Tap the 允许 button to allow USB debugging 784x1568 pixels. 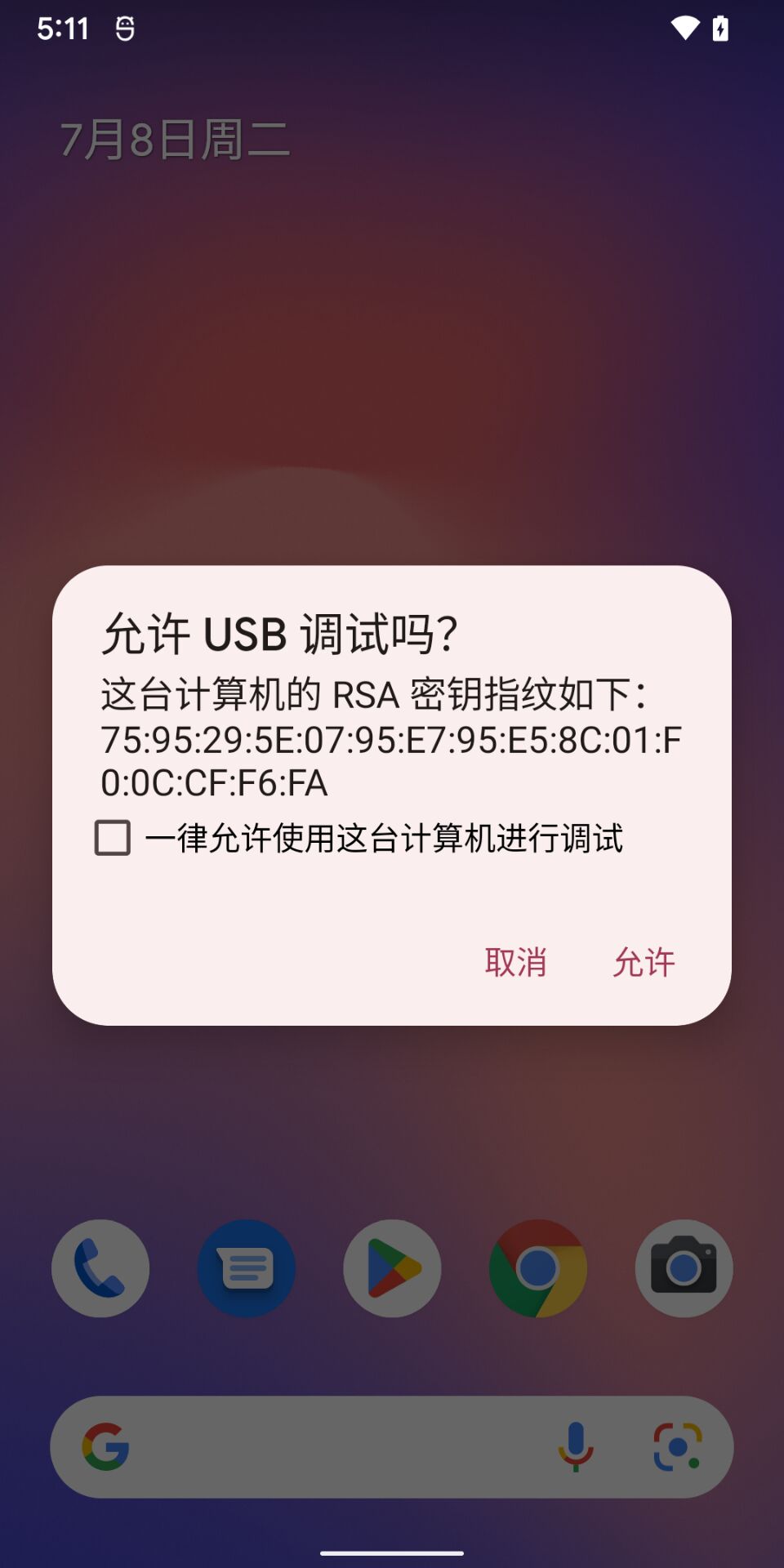tap(646, 964)
